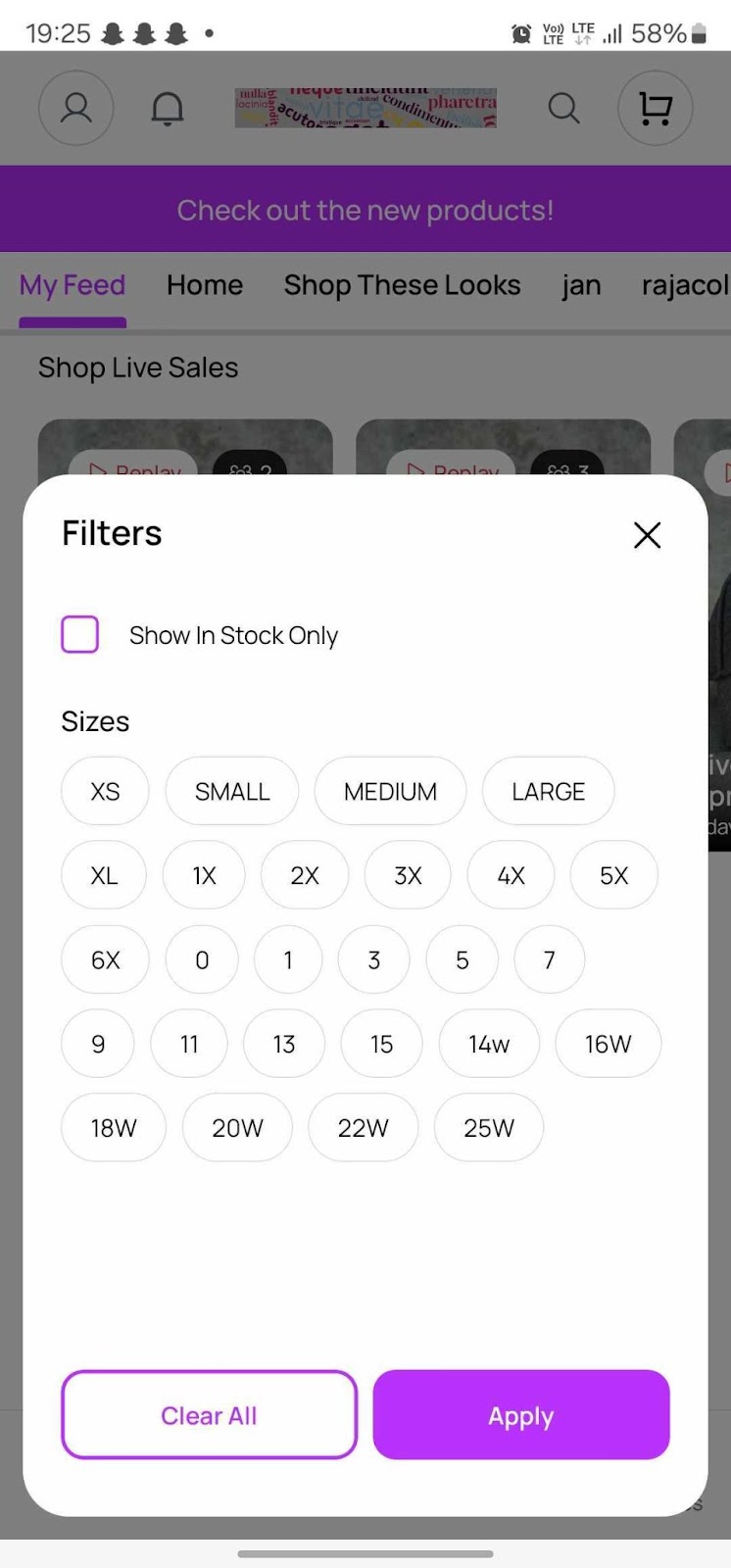Filter by size 18W

pyautogui.click(x=114, y=1128)
